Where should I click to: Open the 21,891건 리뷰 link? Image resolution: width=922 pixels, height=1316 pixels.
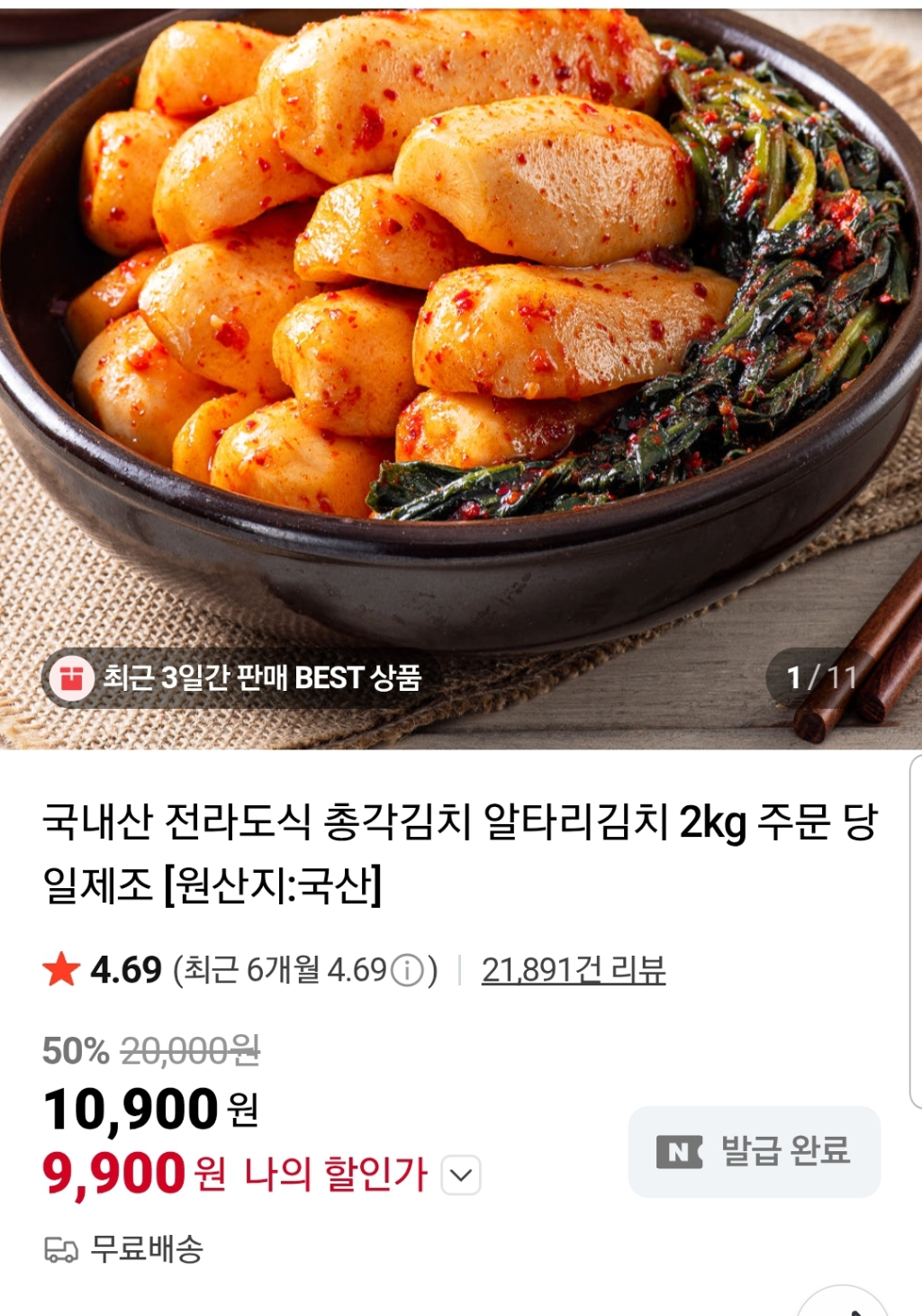click(574, 970)
